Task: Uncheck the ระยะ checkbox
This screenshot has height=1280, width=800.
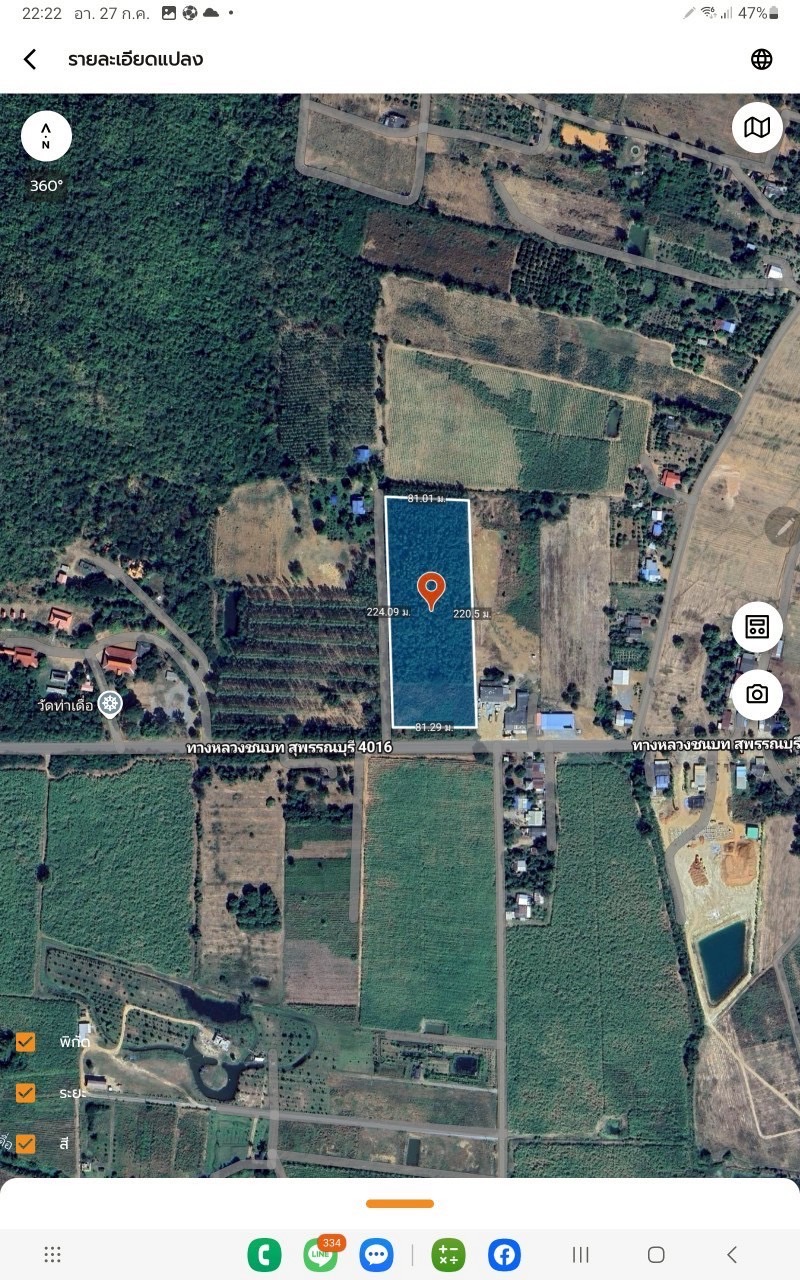Action: click(26, 1093)
